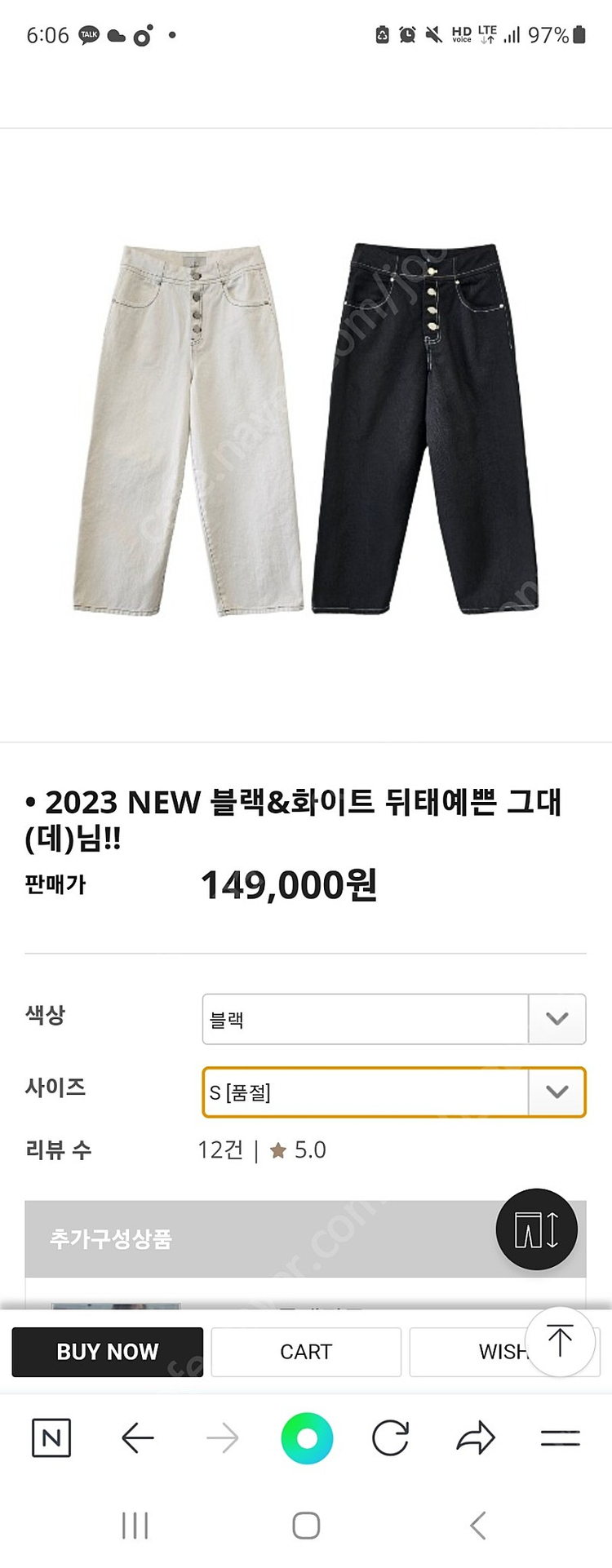The height and width of the screenshot is (1568, 612).
Task: Tap the pants size-measurement floating icon
Action: pos(537,1229)
